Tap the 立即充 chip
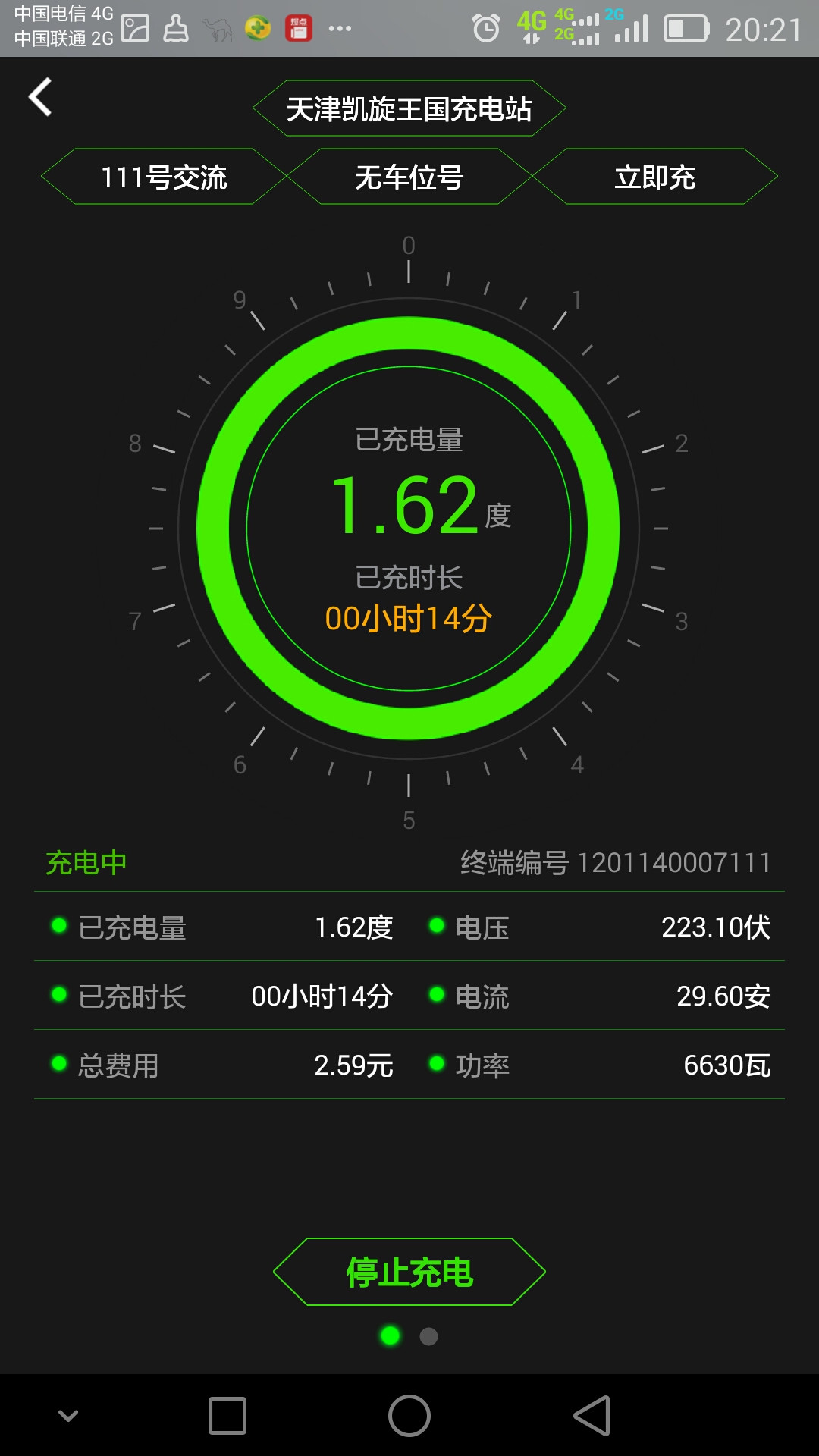This screenshot has height=1456, width=819. tap(655, 177)
